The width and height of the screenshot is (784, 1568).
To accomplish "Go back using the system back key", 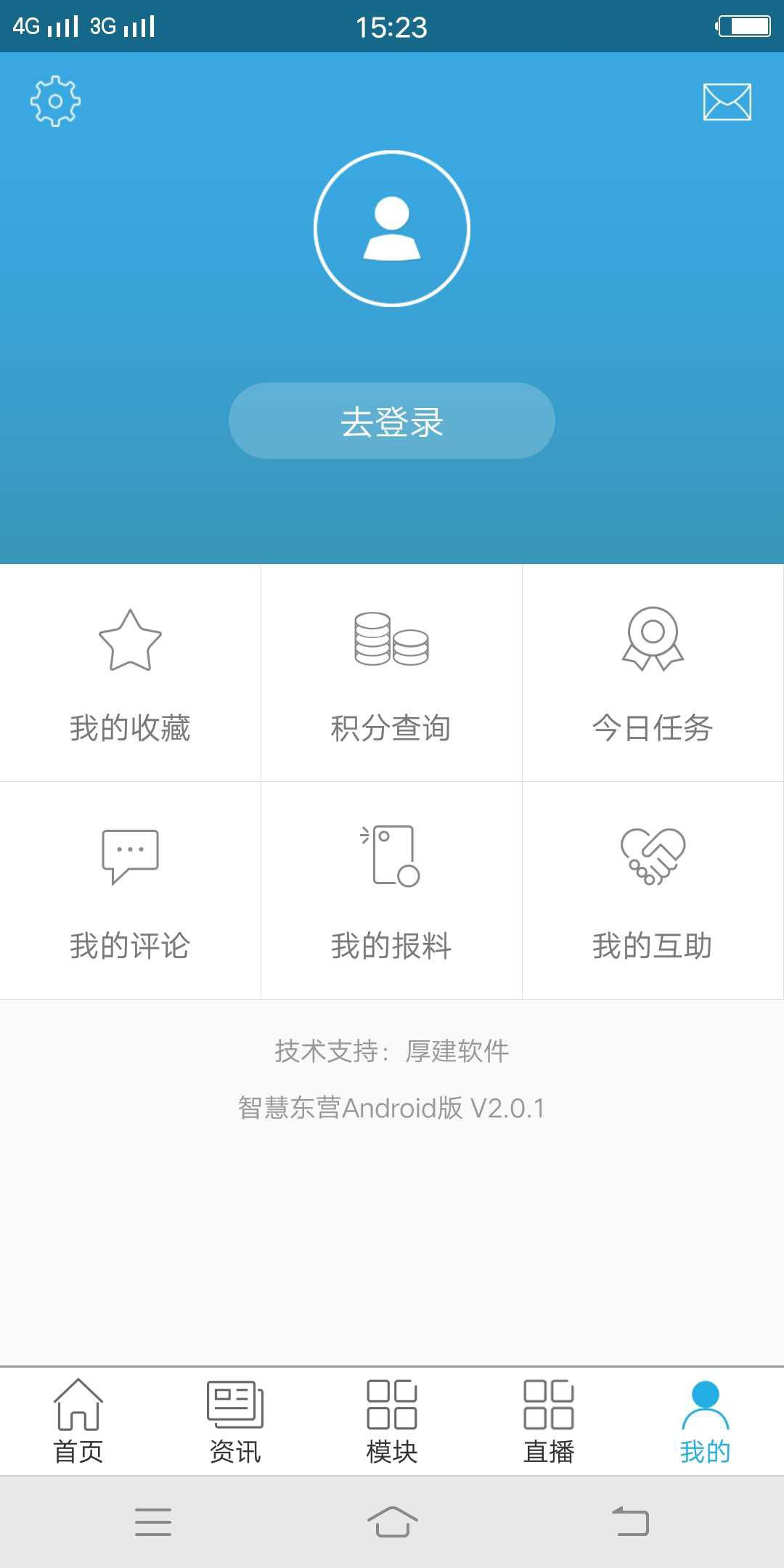I will pyautogui.click(x=630, y=1522).
